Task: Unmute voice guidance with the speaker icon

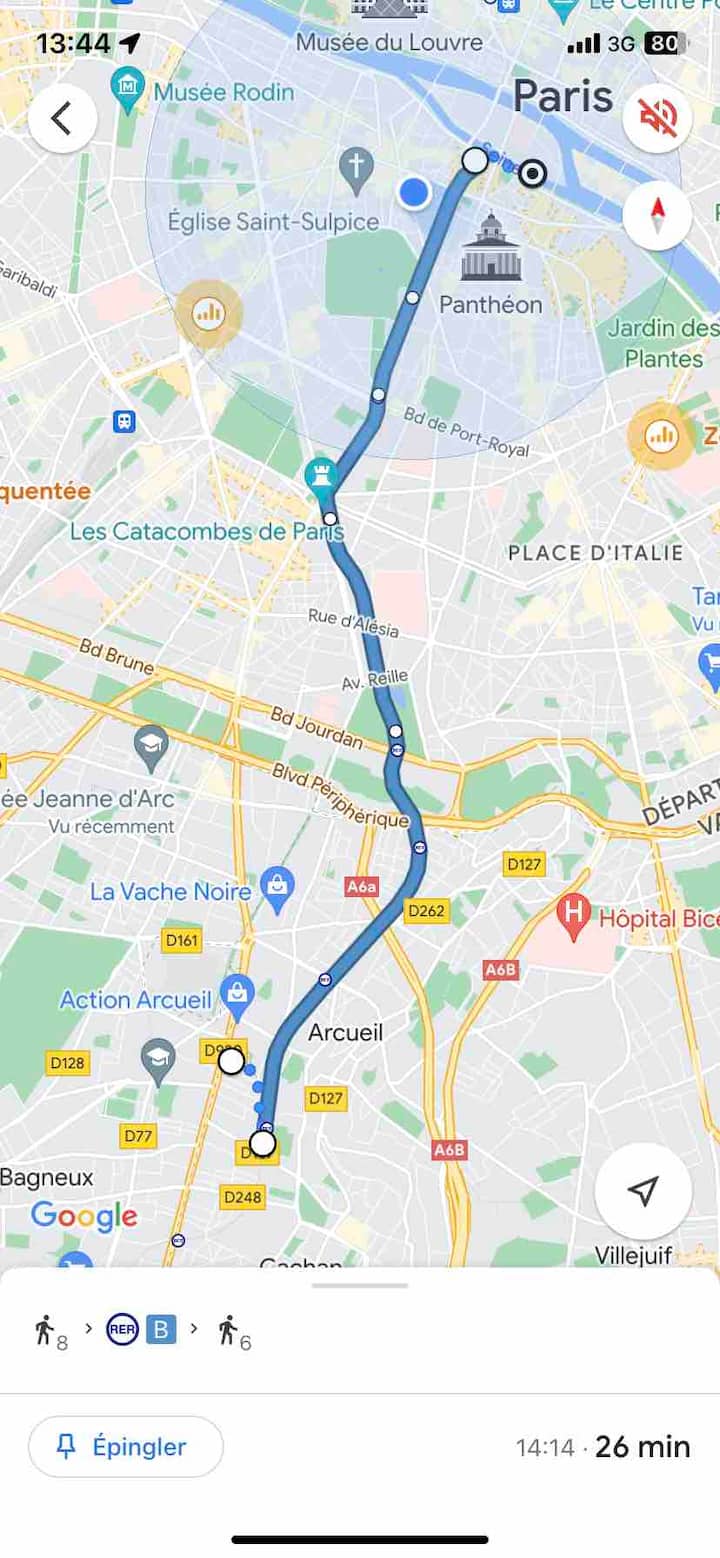Action: coord(657,118)
